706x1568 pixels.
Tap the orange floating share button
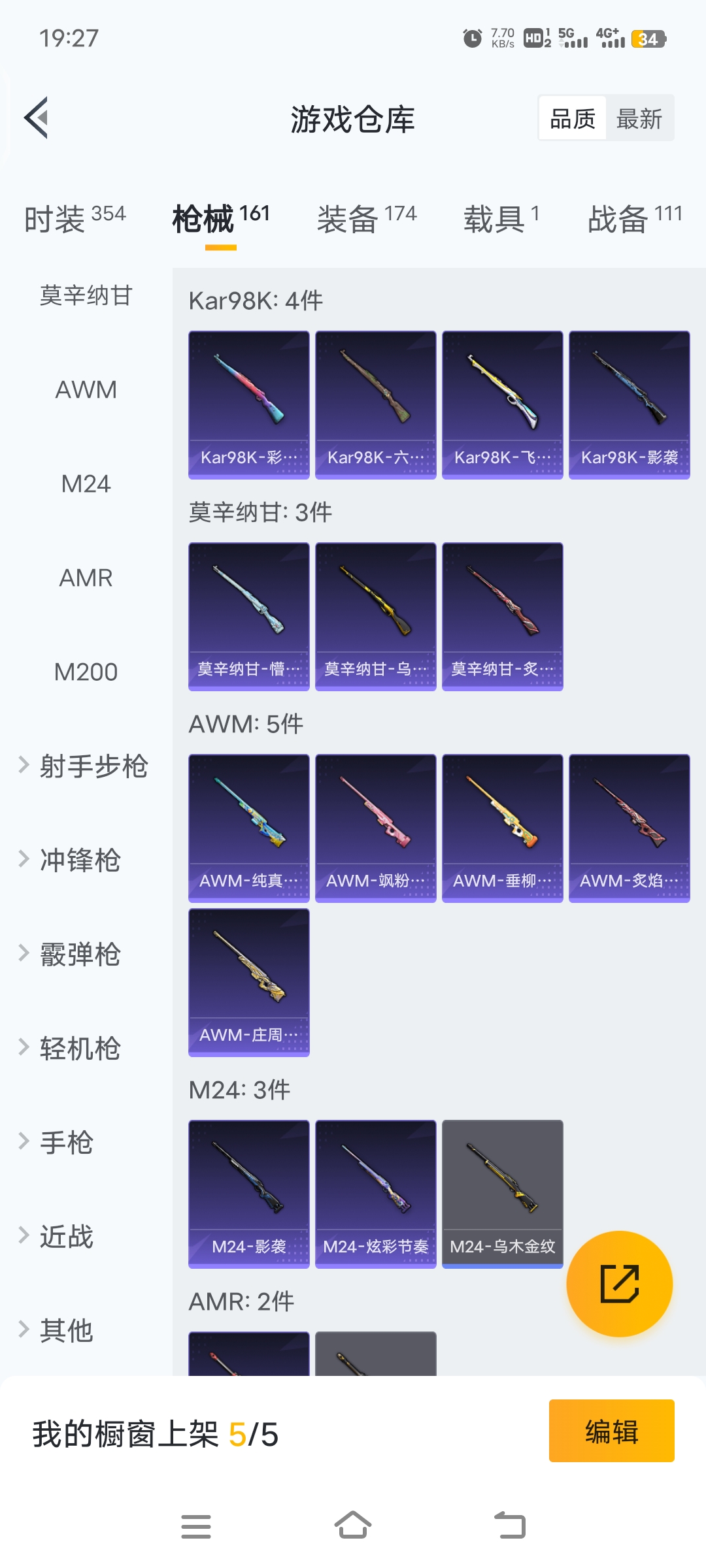[619, 1284]
